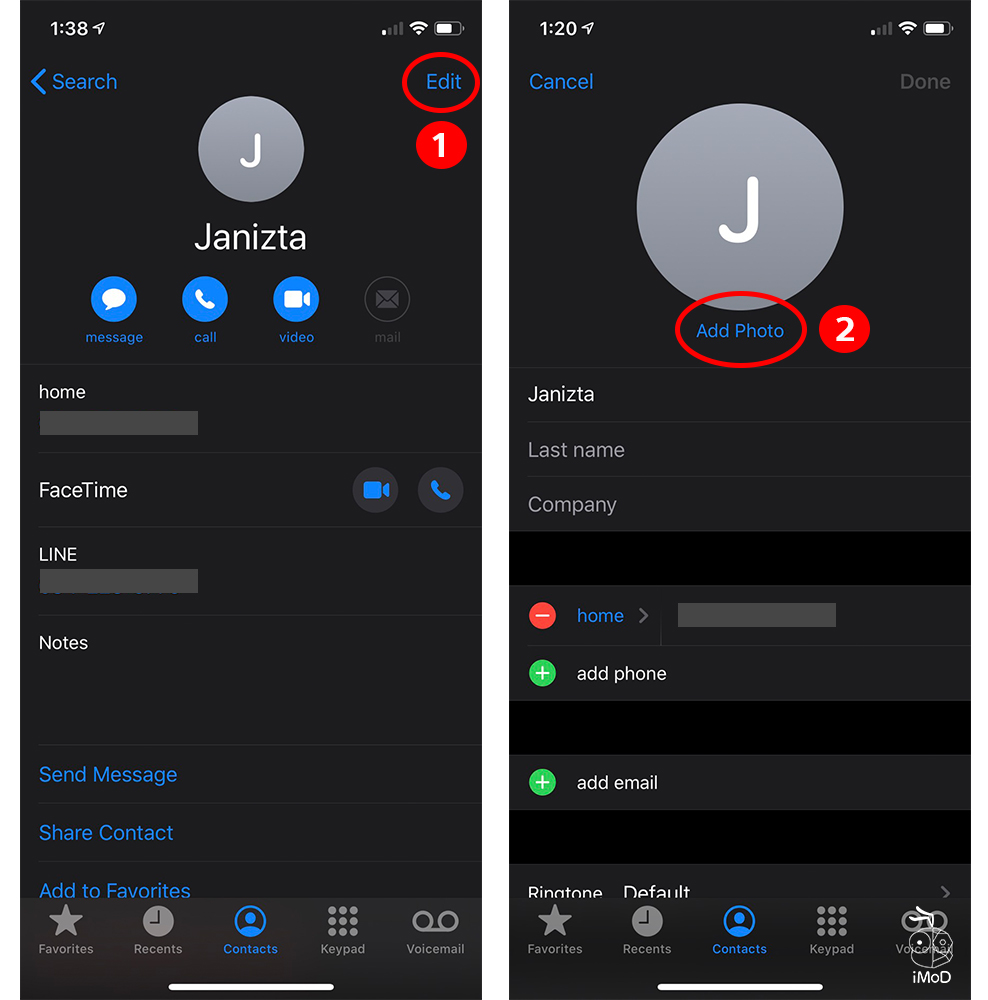Tap the grayed-out mail icon
Viewport: 988px width, 1000px height.
coord(387,298)
